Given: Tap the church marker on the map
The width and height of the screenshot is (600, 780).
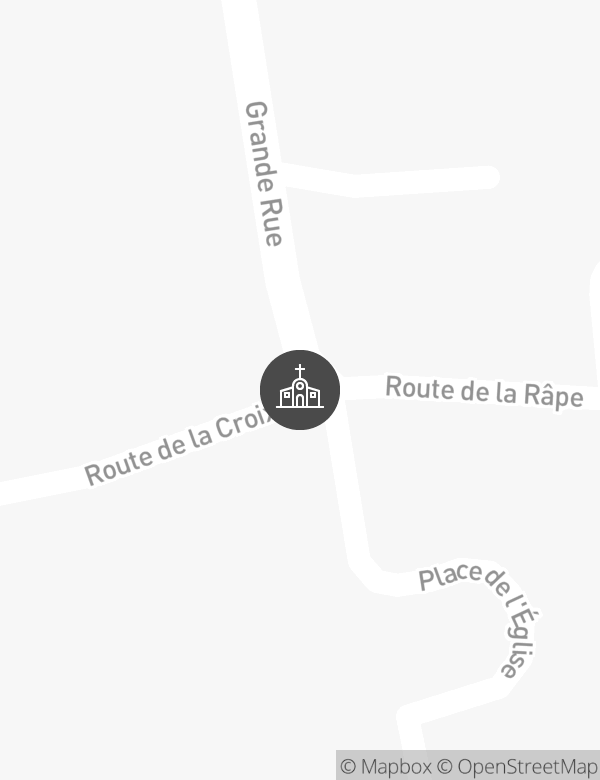Looking at the screenshot, I should coord(300,391).
